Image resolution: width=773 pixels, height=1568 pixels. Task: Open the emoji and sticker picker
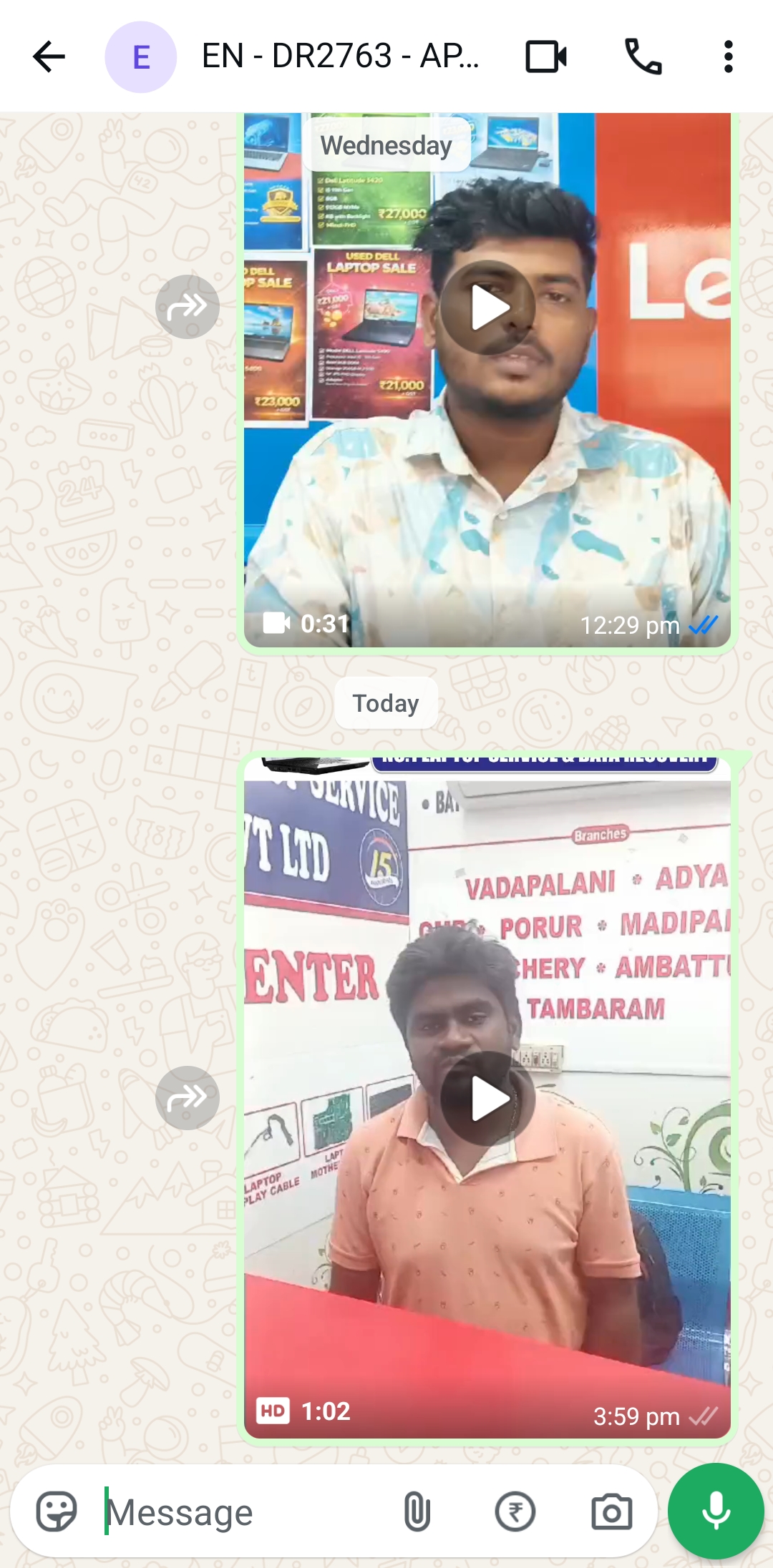[x=57, y=1511]
